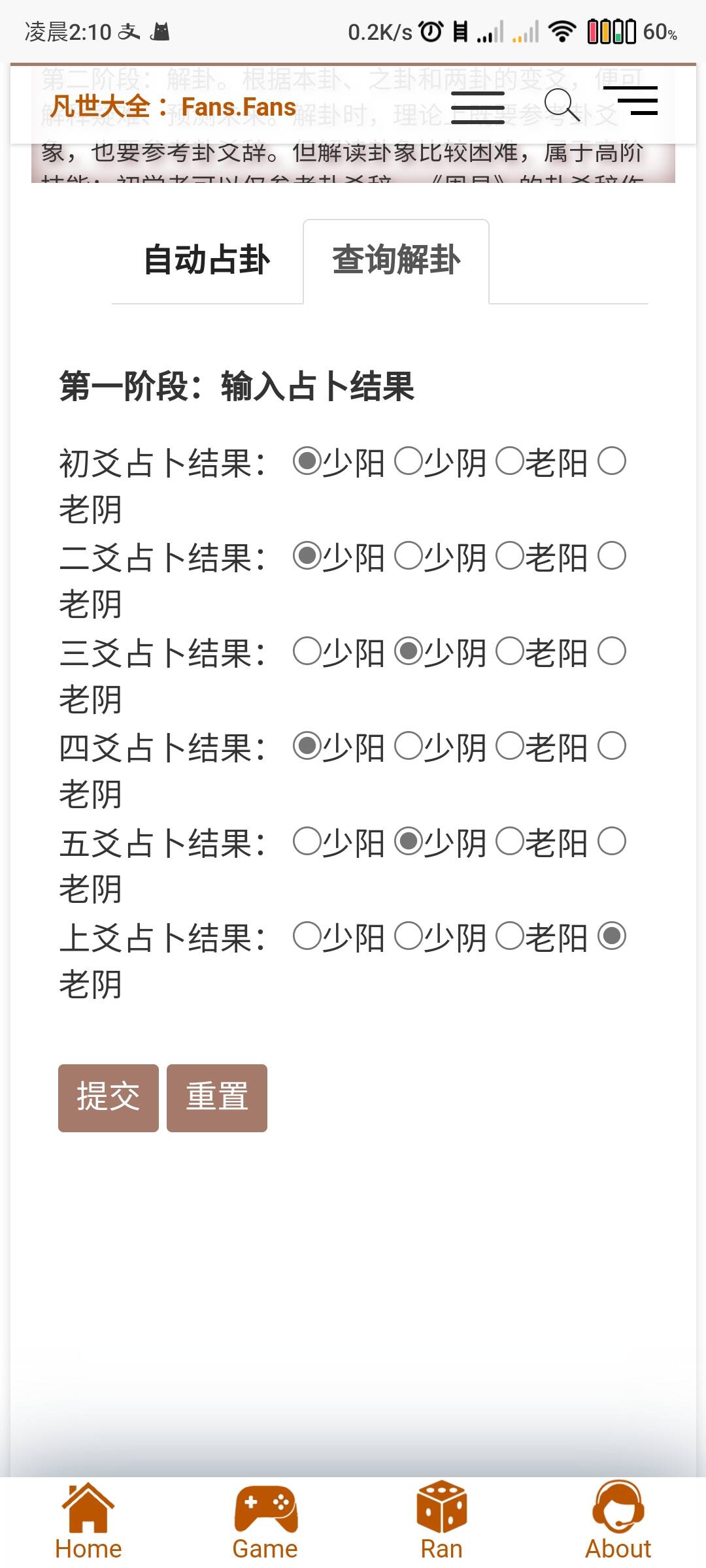Select 少阴 for 上爻占卜结果
The image size is (706, 1568).
coord(409,936)
